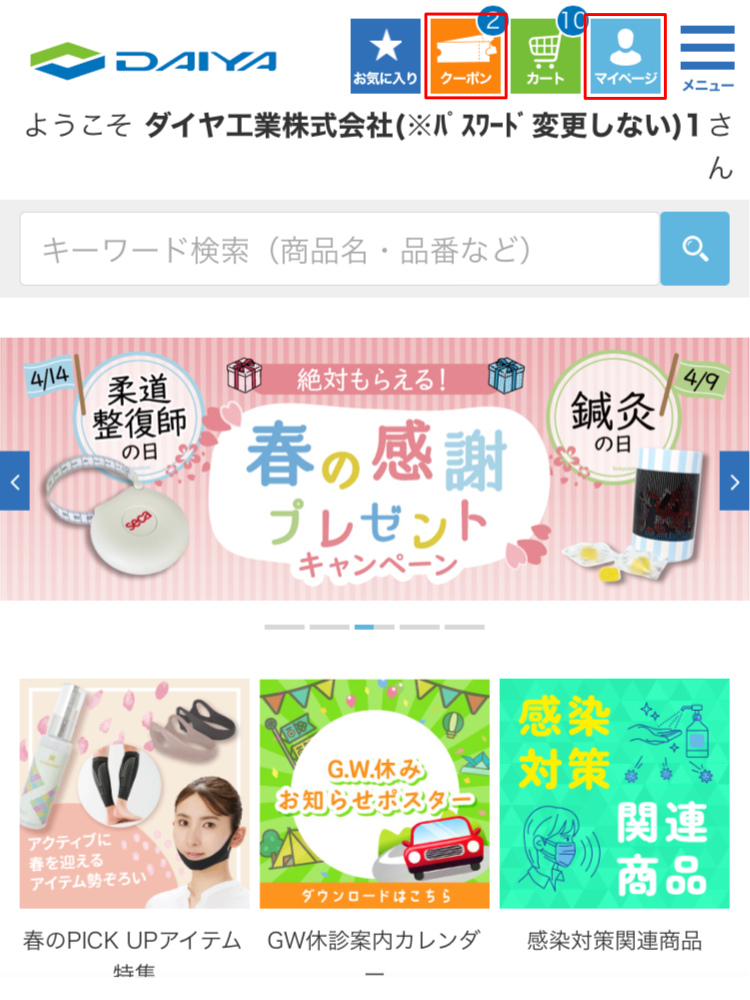Open GW休診案内カレンダー tile
Screen dimensions: 750x1000
(375, 795)
